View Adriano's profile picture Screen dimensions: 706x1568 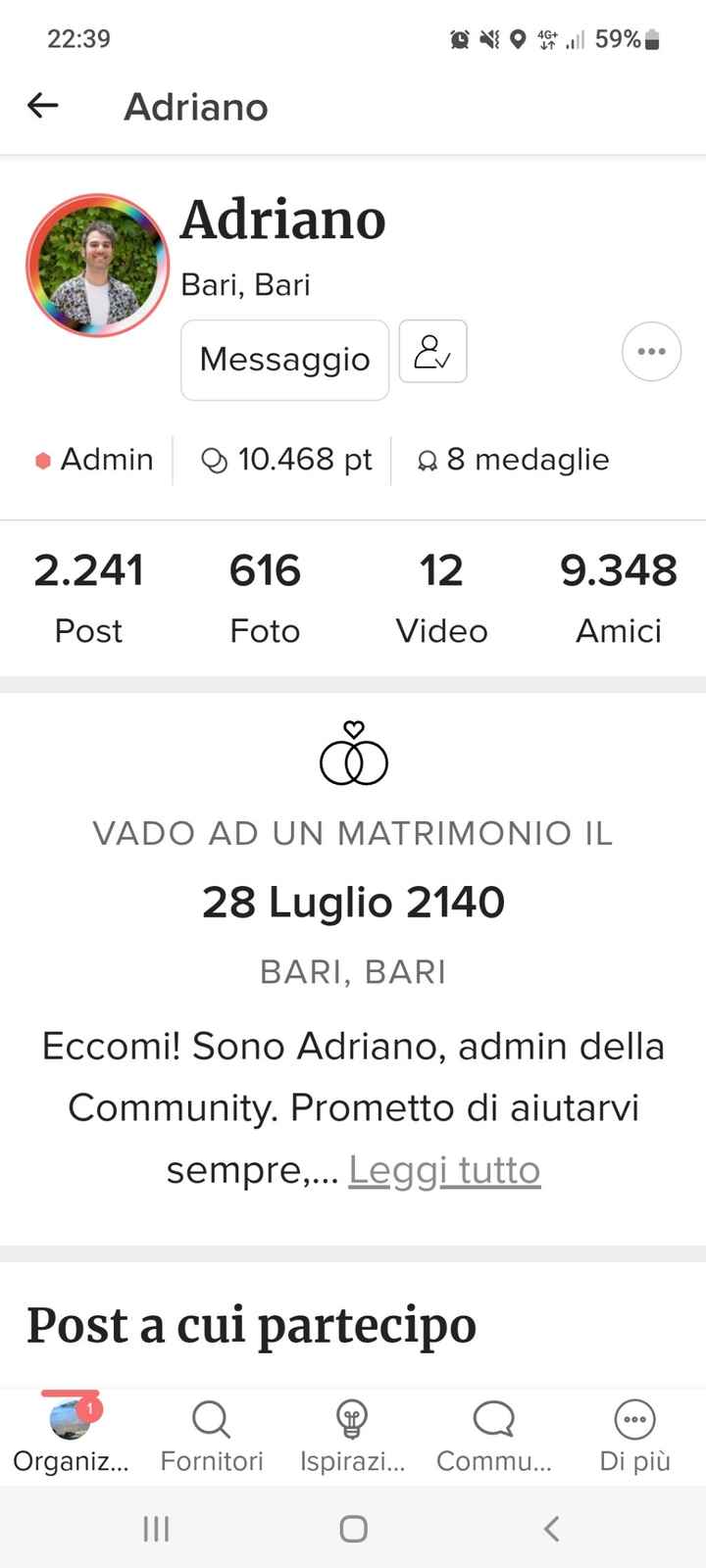[x=97, y=266]
